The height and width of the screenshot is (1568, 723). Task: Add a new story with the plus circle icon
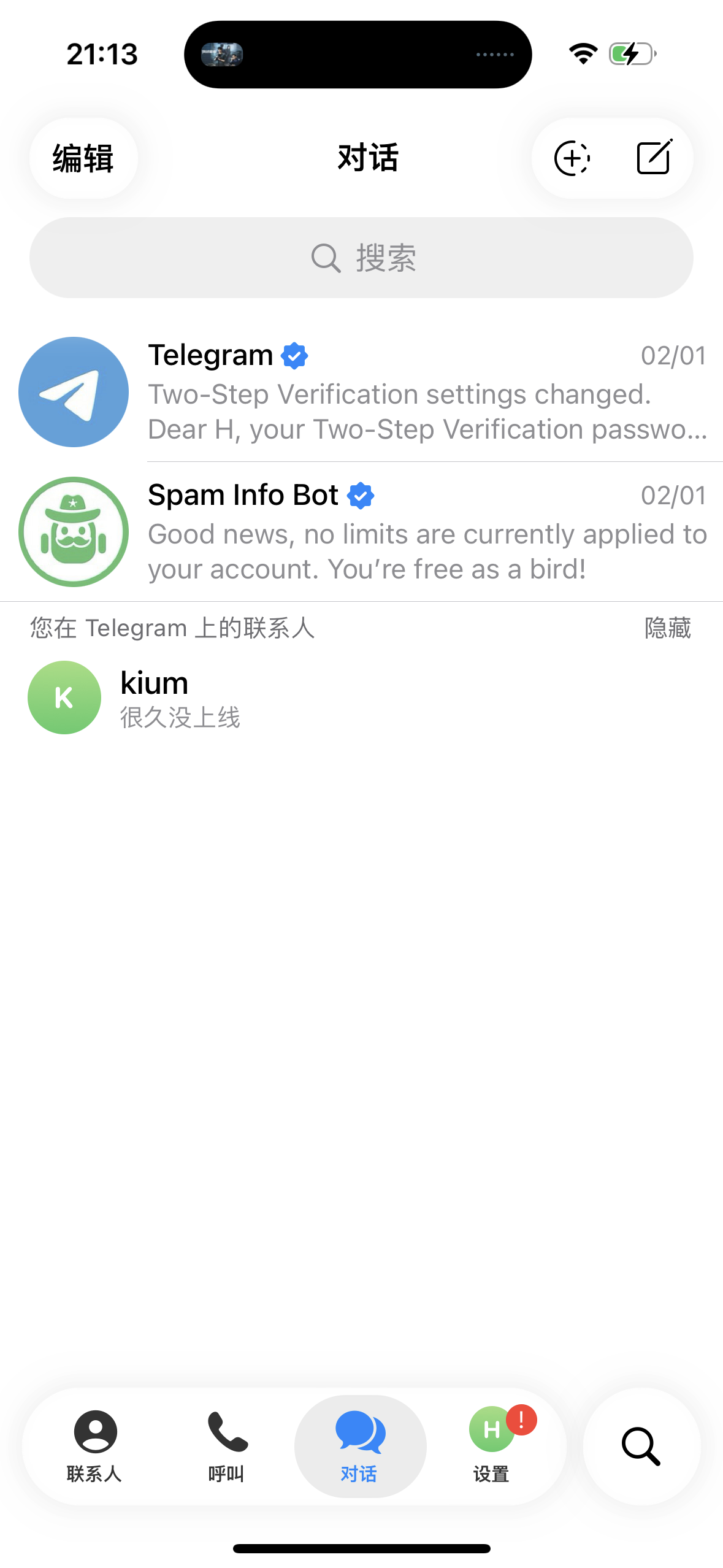click(572, 158)
